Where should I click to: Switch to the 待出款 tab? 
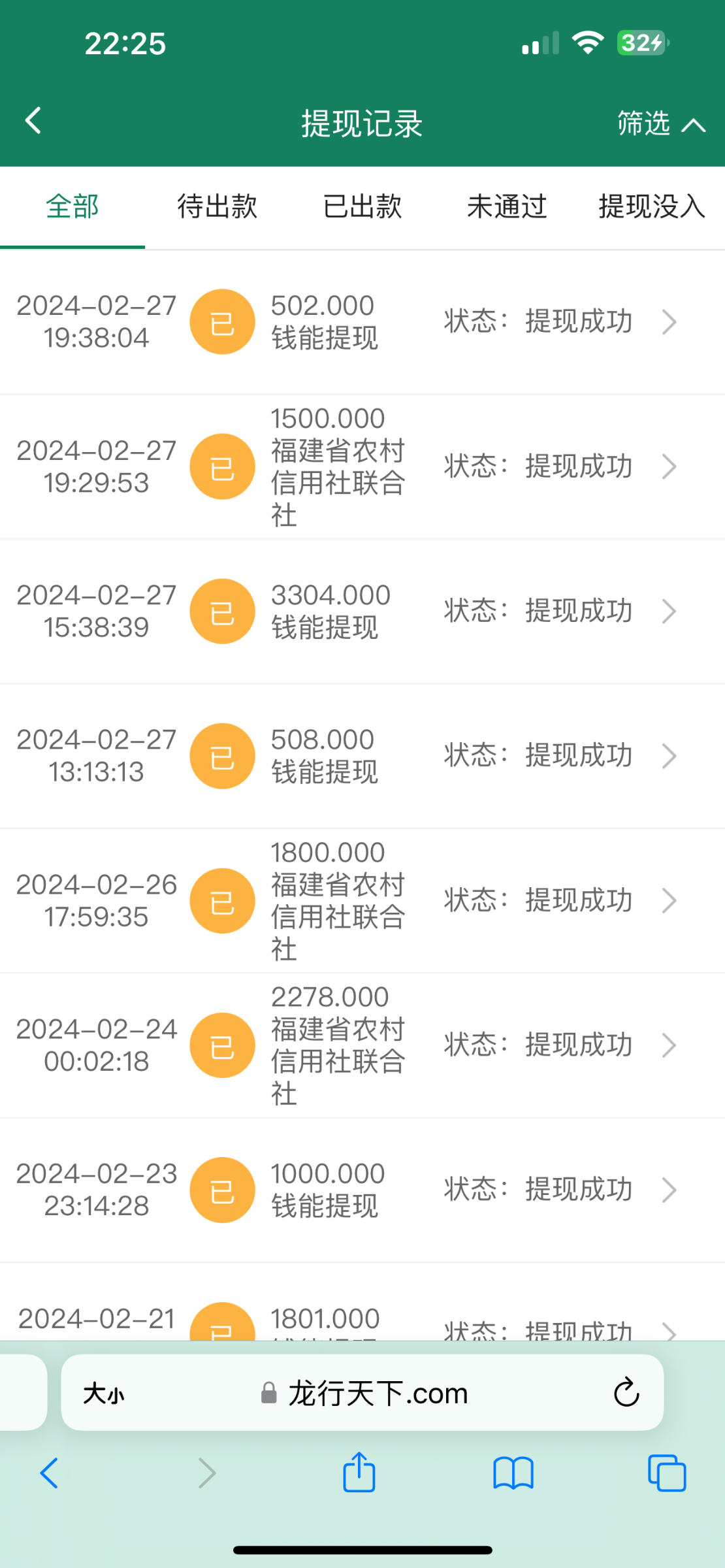click(x=217, y=207)
